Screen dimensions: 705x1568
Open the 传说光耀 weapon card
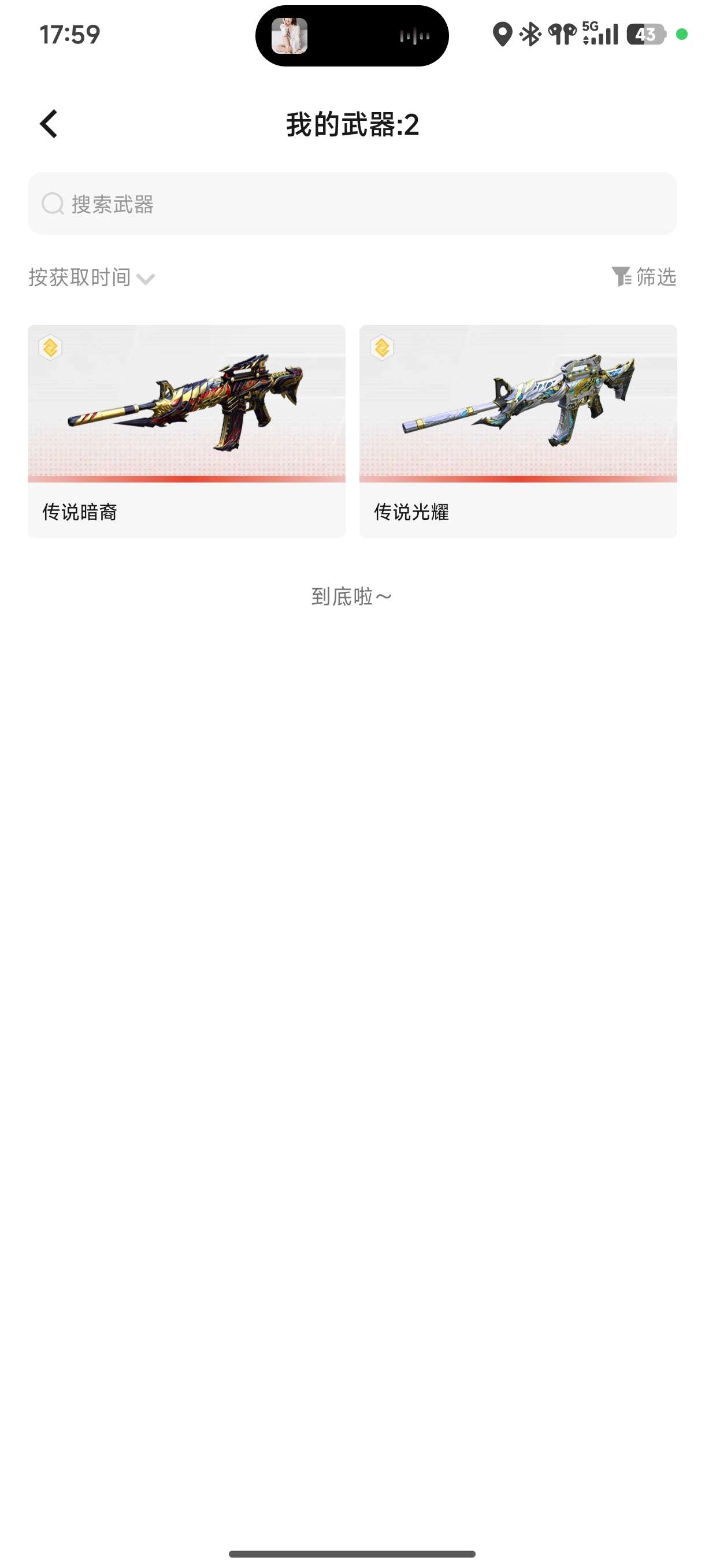click(518, 431)
